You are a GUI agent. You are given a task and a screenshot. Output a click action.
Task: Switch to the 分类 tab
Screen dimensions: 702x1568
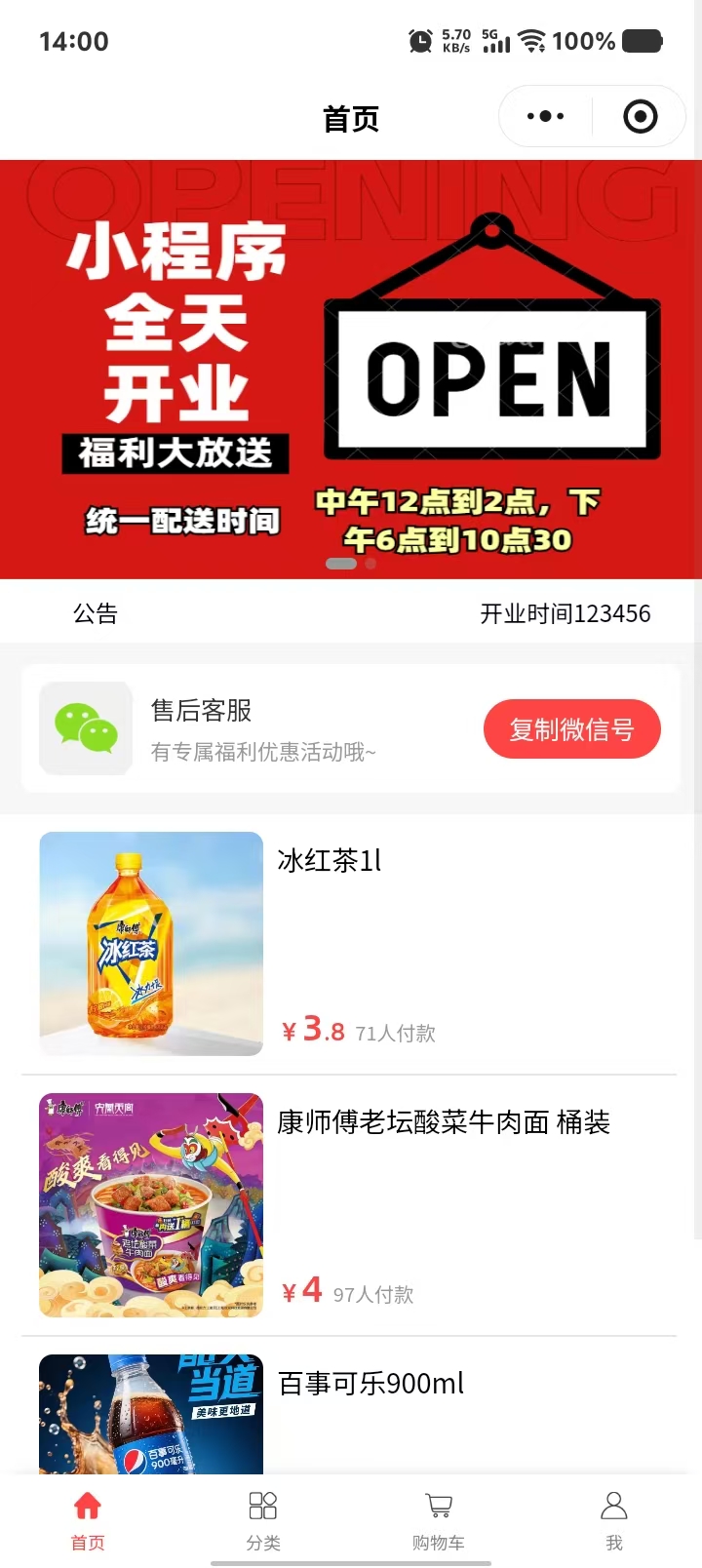tap(263, 1519)
